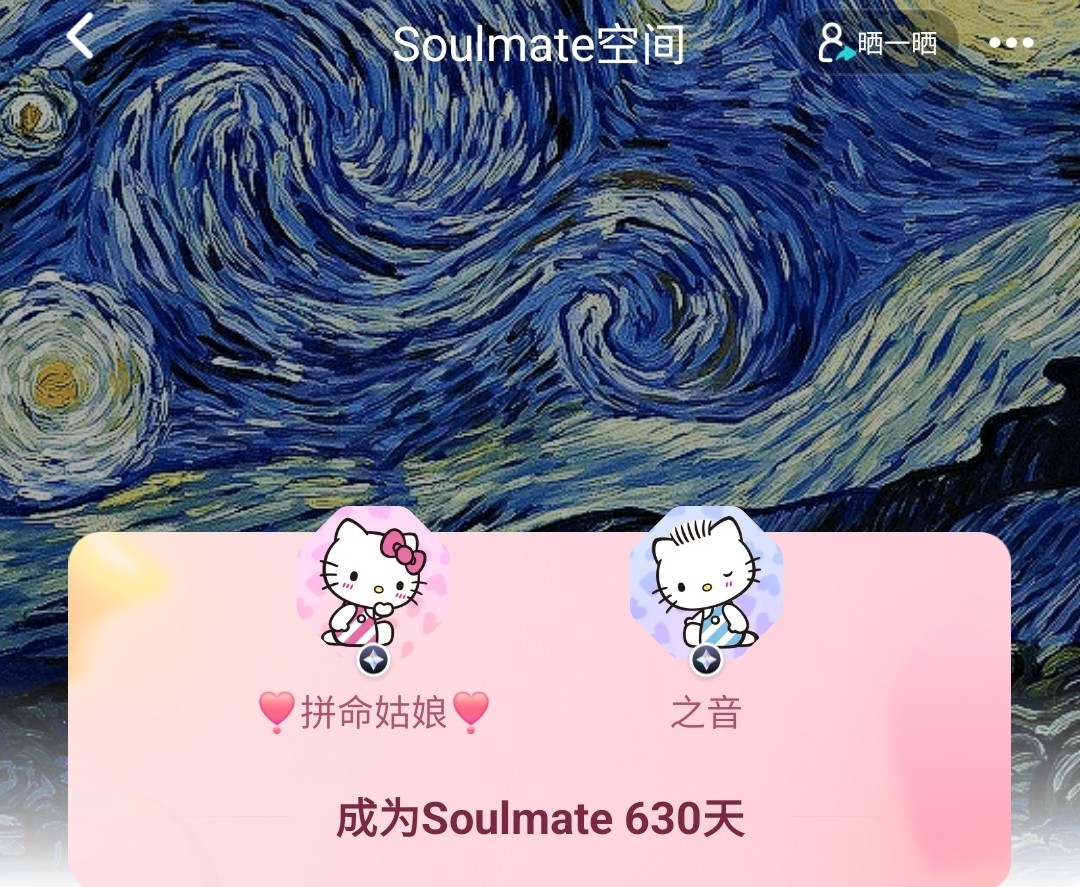Open 拼命姑娘's Hello Kitty avatar
1080x887 pixels.
pos(373,582)
